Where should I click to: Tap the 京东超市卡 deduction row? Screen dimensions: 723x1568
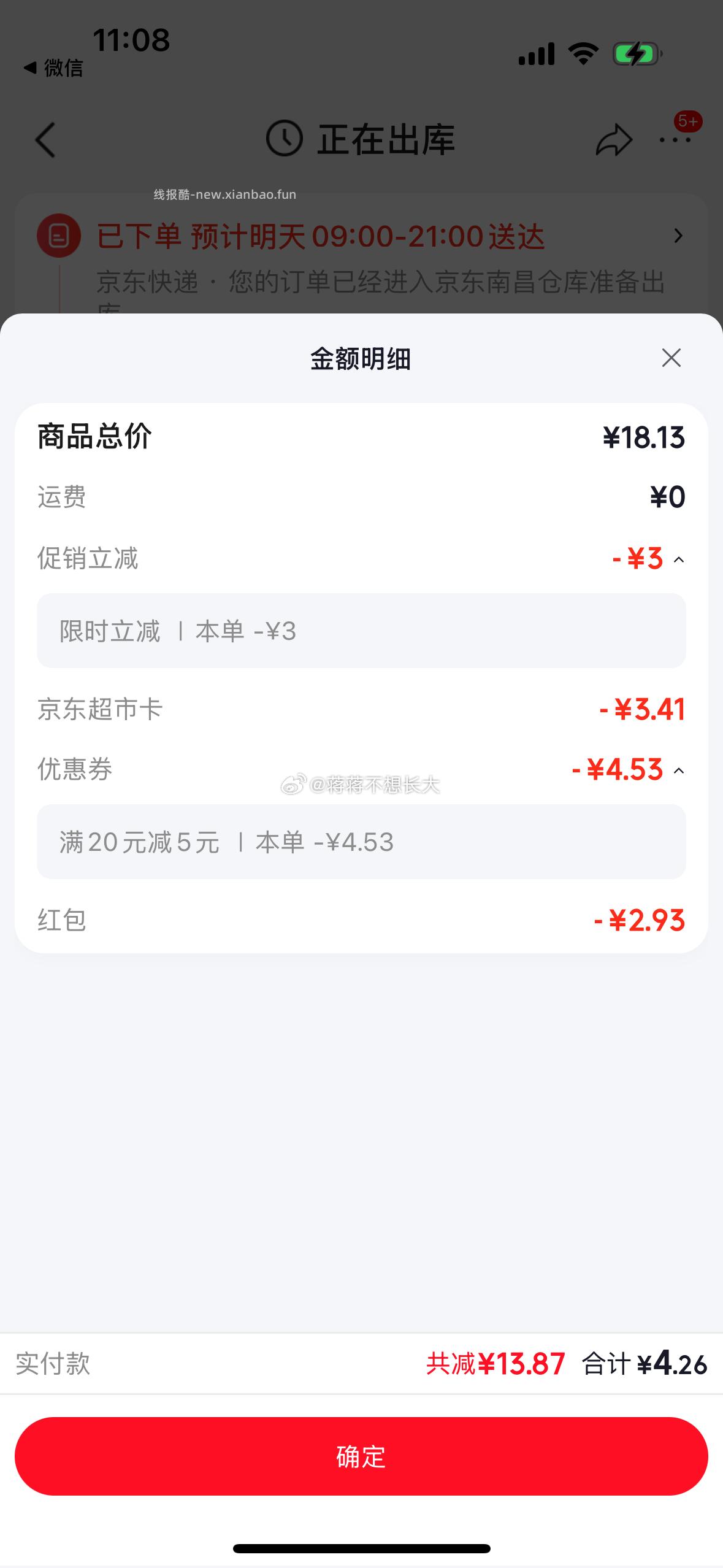361,707
